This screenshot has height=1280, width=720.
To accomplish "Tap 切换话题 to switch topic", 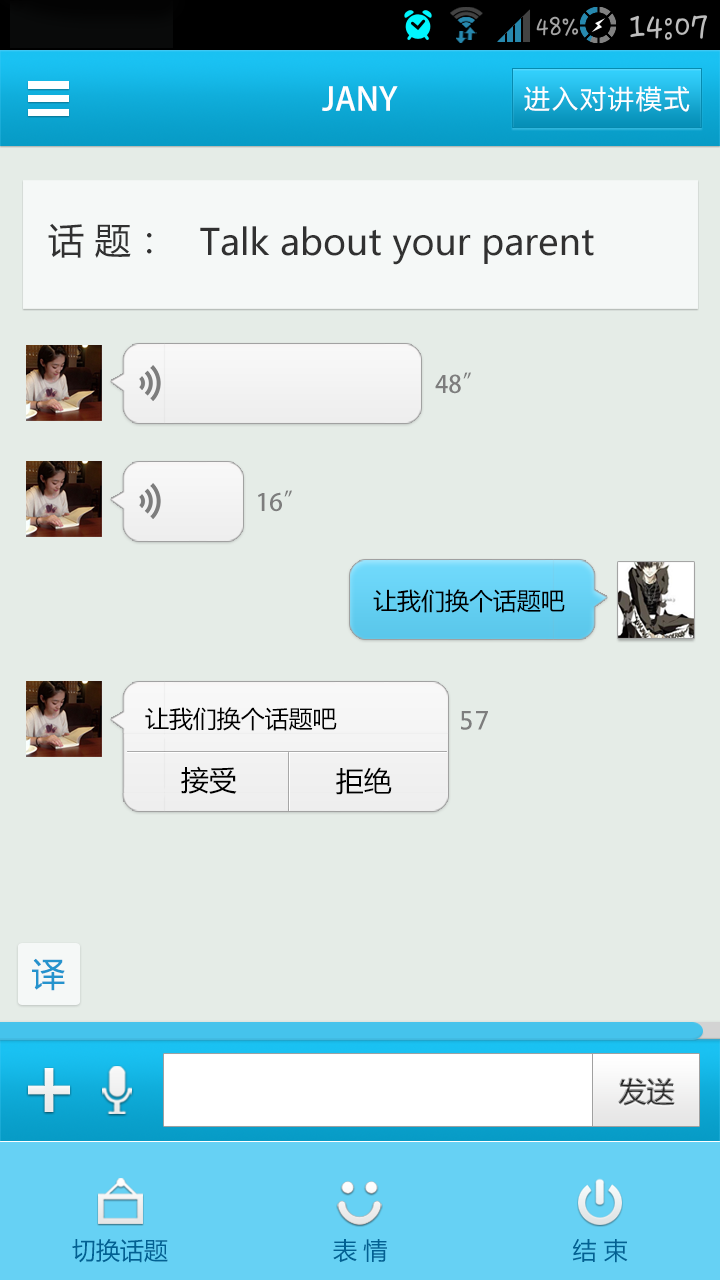I will point(120,1220).
